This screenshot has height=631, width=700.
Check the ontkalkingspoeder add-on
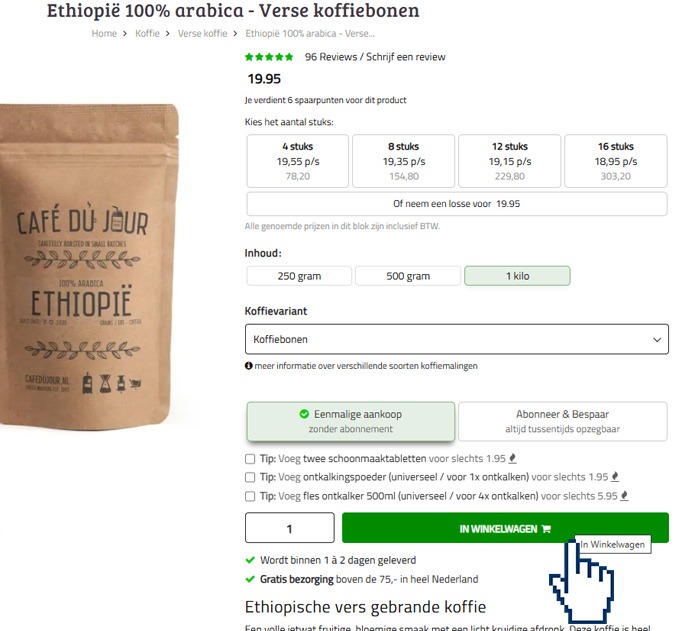pos(250,477)
